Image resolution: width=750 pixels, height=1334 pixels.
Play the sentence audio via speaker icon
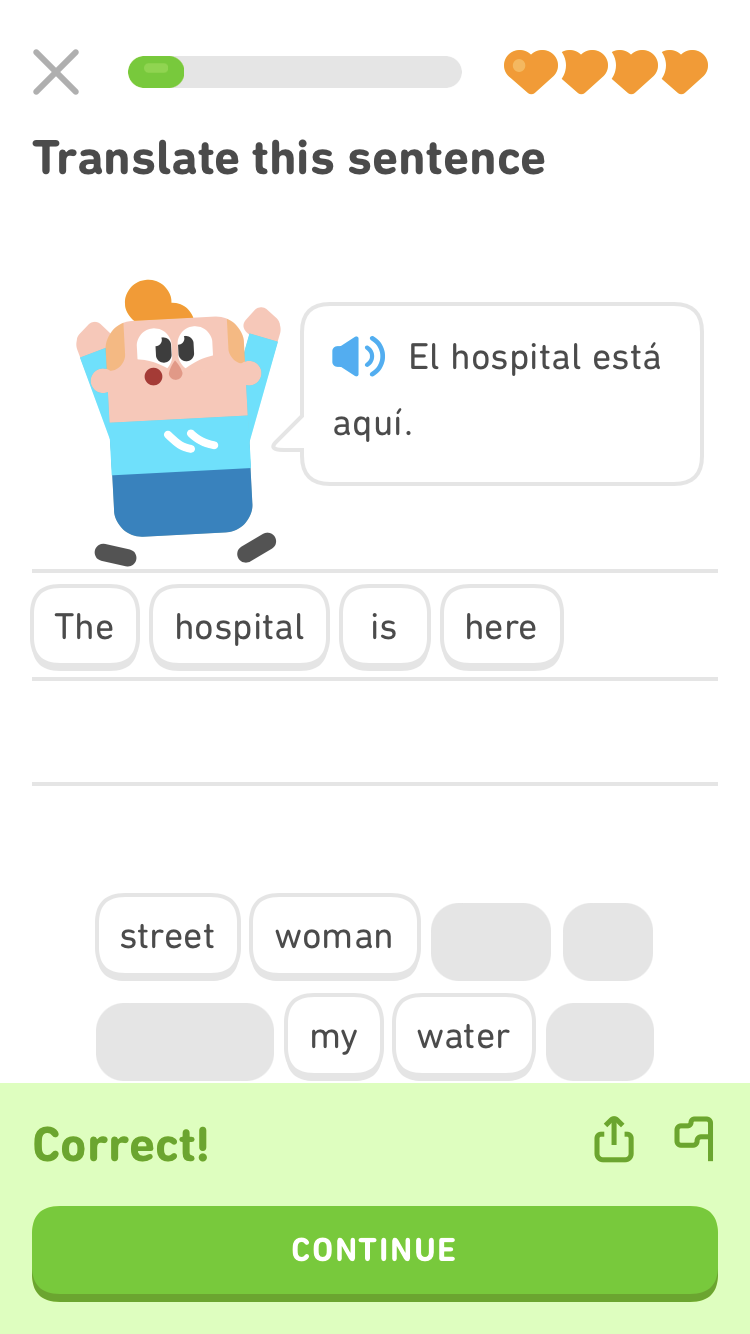pyautogui.click(x=358, y=355)
